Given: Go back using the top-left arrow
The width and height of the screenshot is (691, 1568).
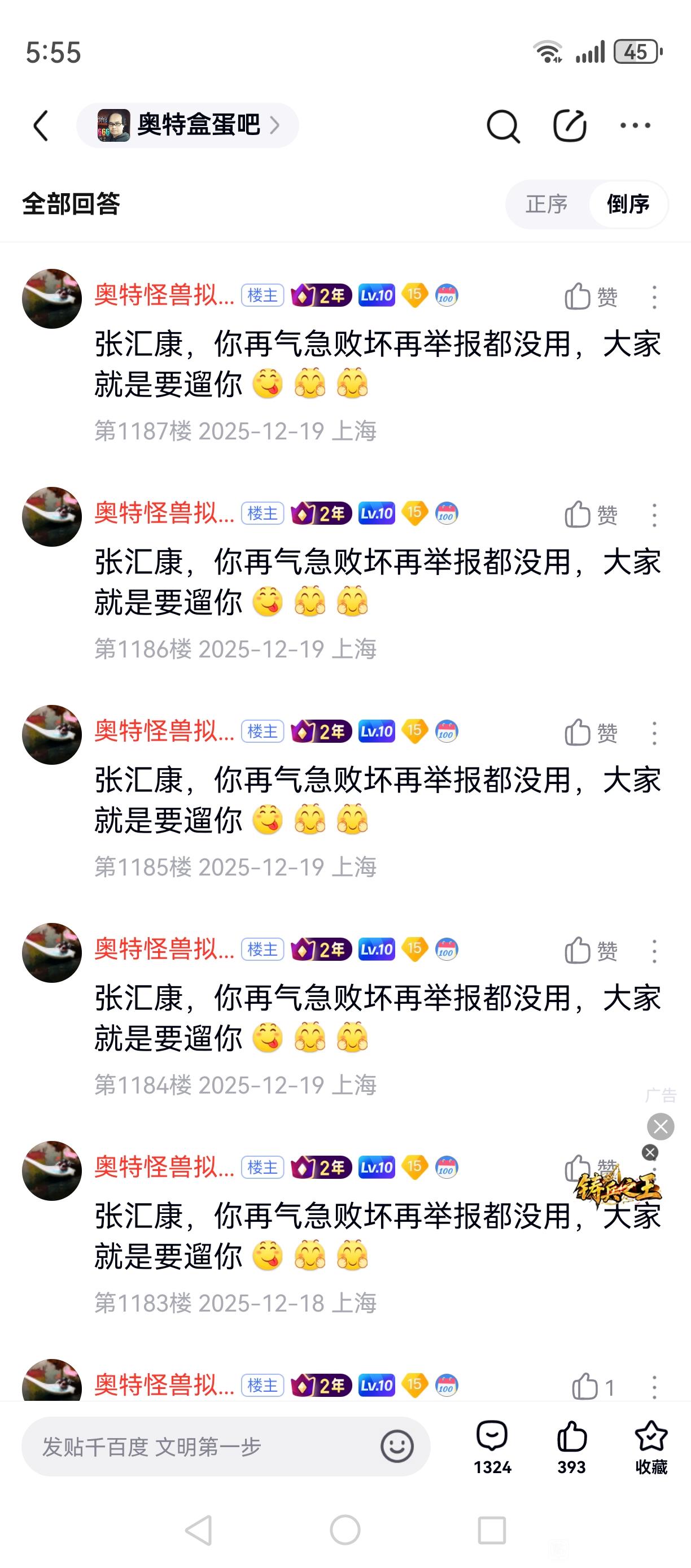Looking at the screenshot, I should tap(41, 126).
